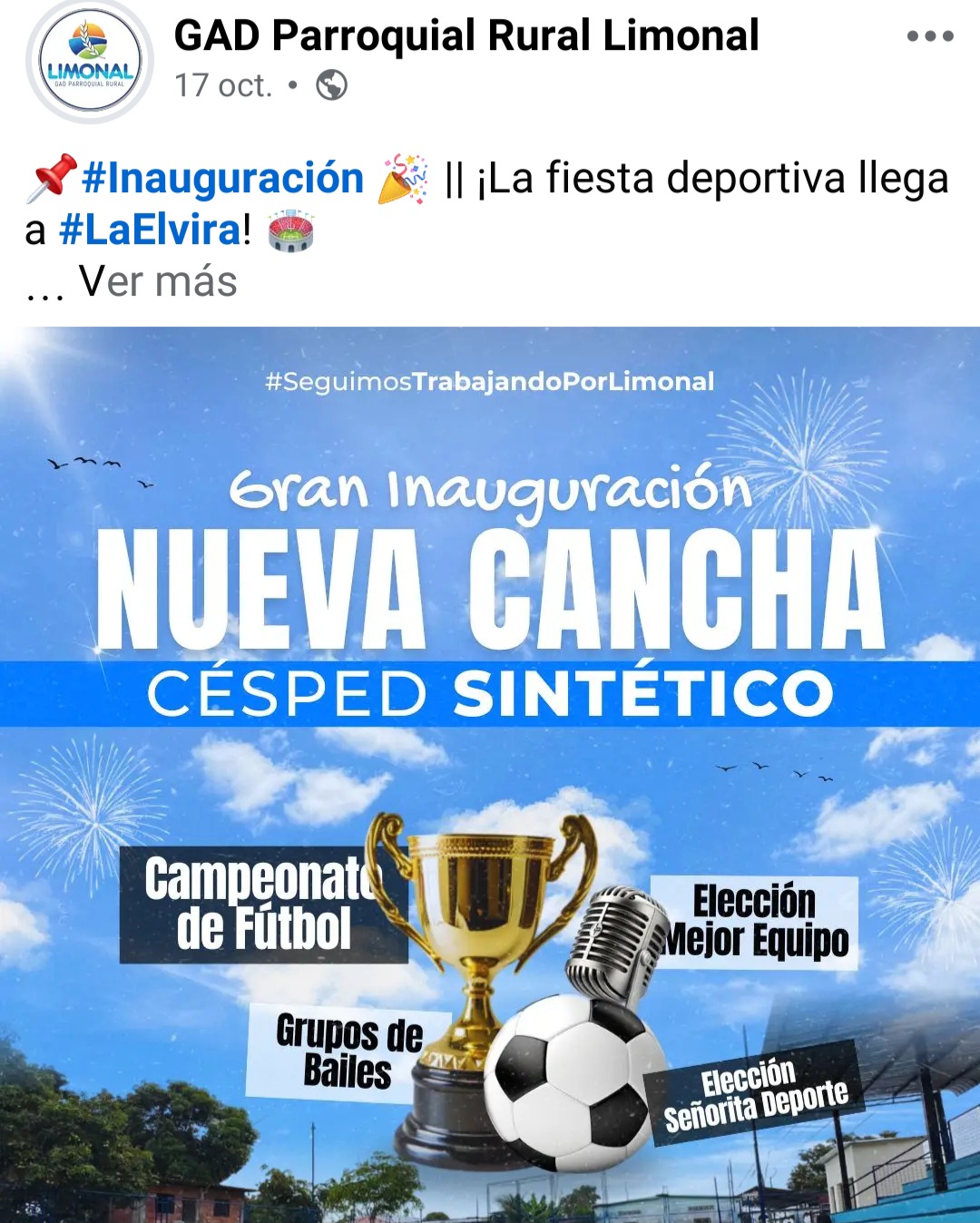Expand the post text with Ver más
980x1223 pixels.
coord(157,281)
